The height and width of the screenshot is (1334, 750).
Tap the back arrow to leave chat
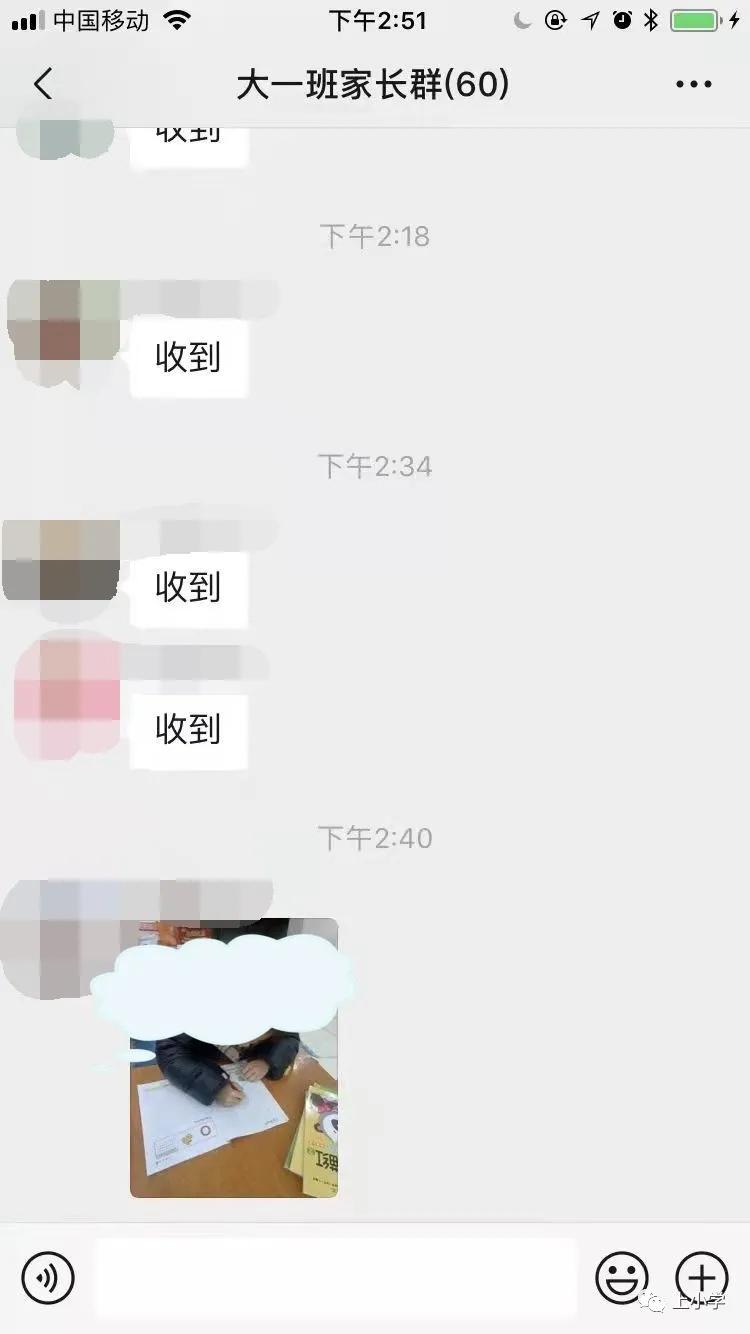click(x=42, y=84)
